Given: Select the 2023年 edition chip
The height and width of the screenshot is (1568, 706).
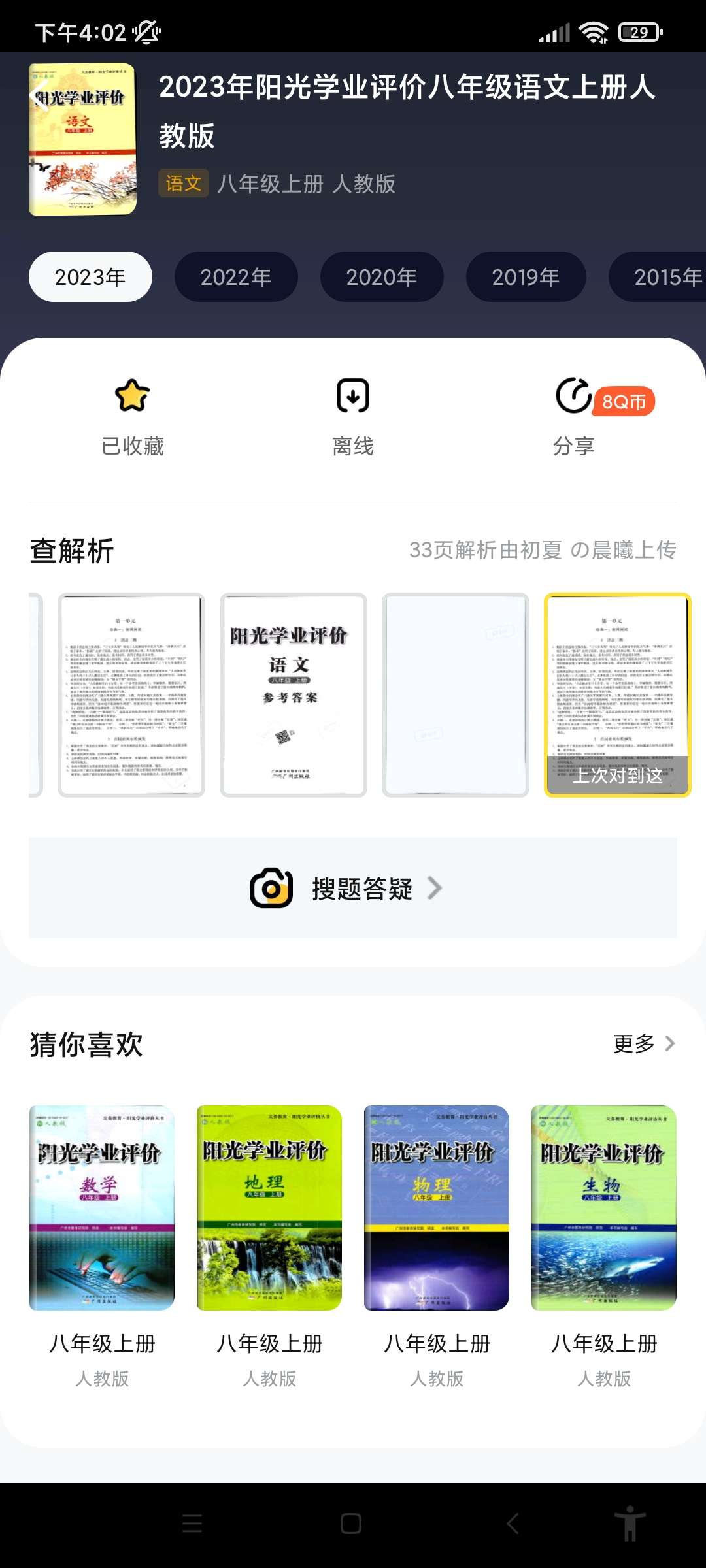Looking at the screenshot, I should 90,277.
